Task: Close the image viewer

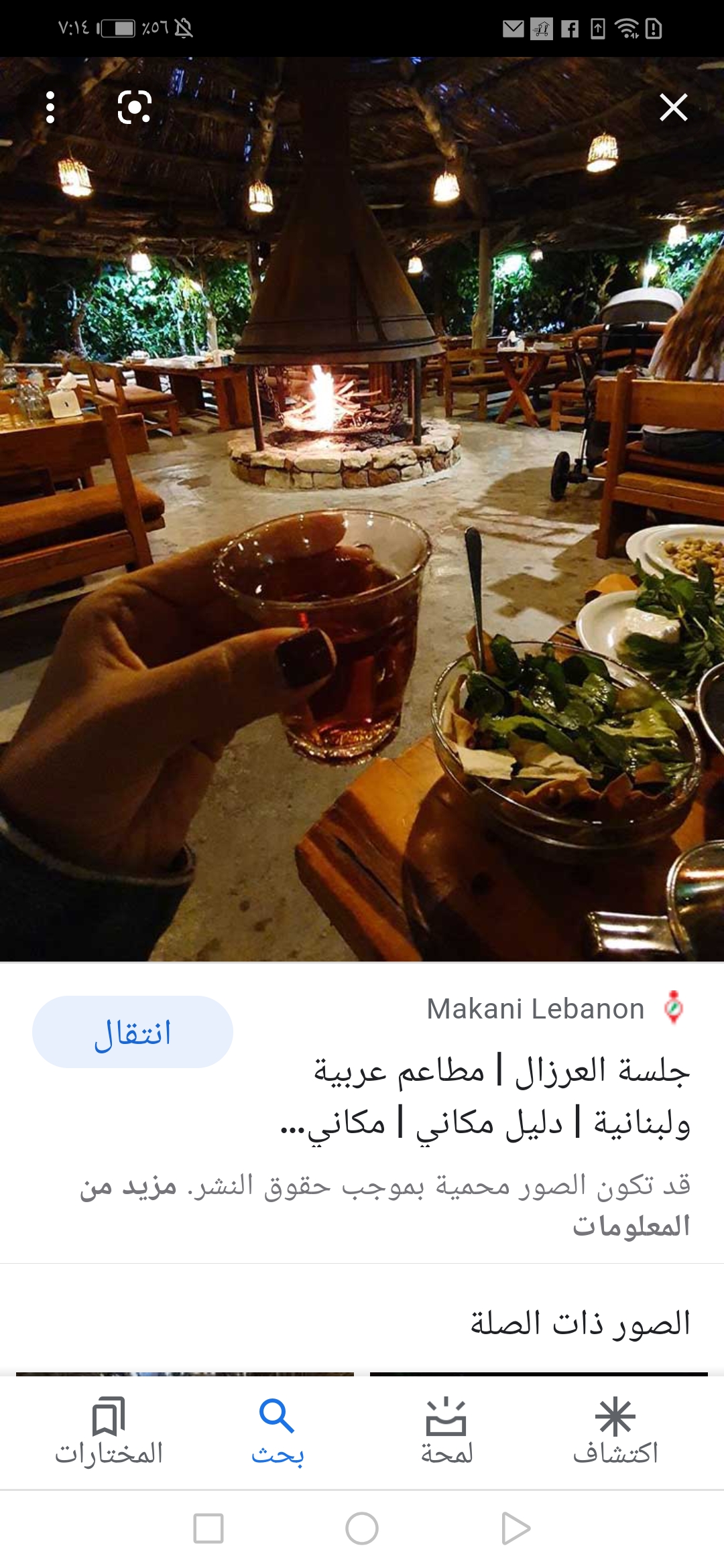Action: (673, 107)
